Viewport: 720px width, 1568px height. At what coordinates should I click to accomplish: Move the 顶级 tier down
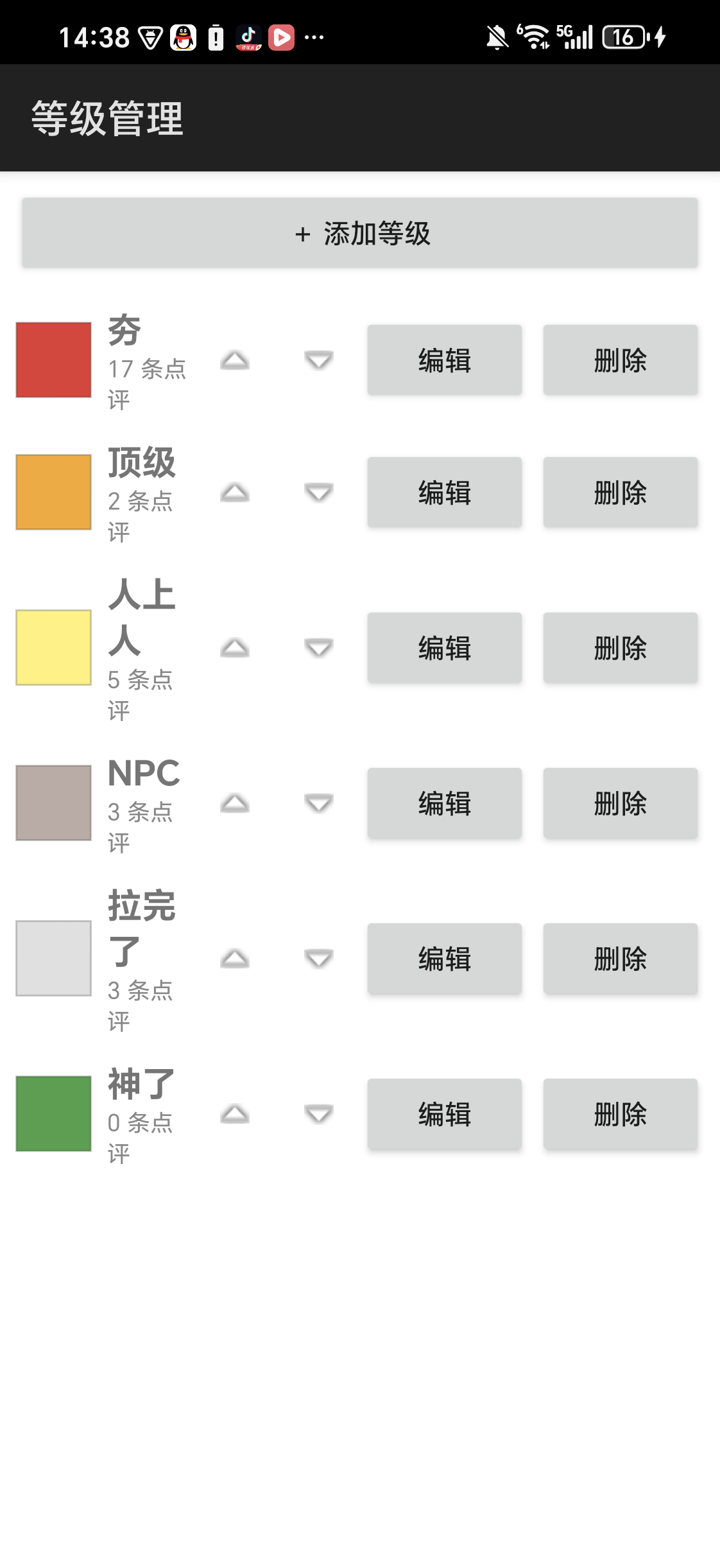coord(319,492)
